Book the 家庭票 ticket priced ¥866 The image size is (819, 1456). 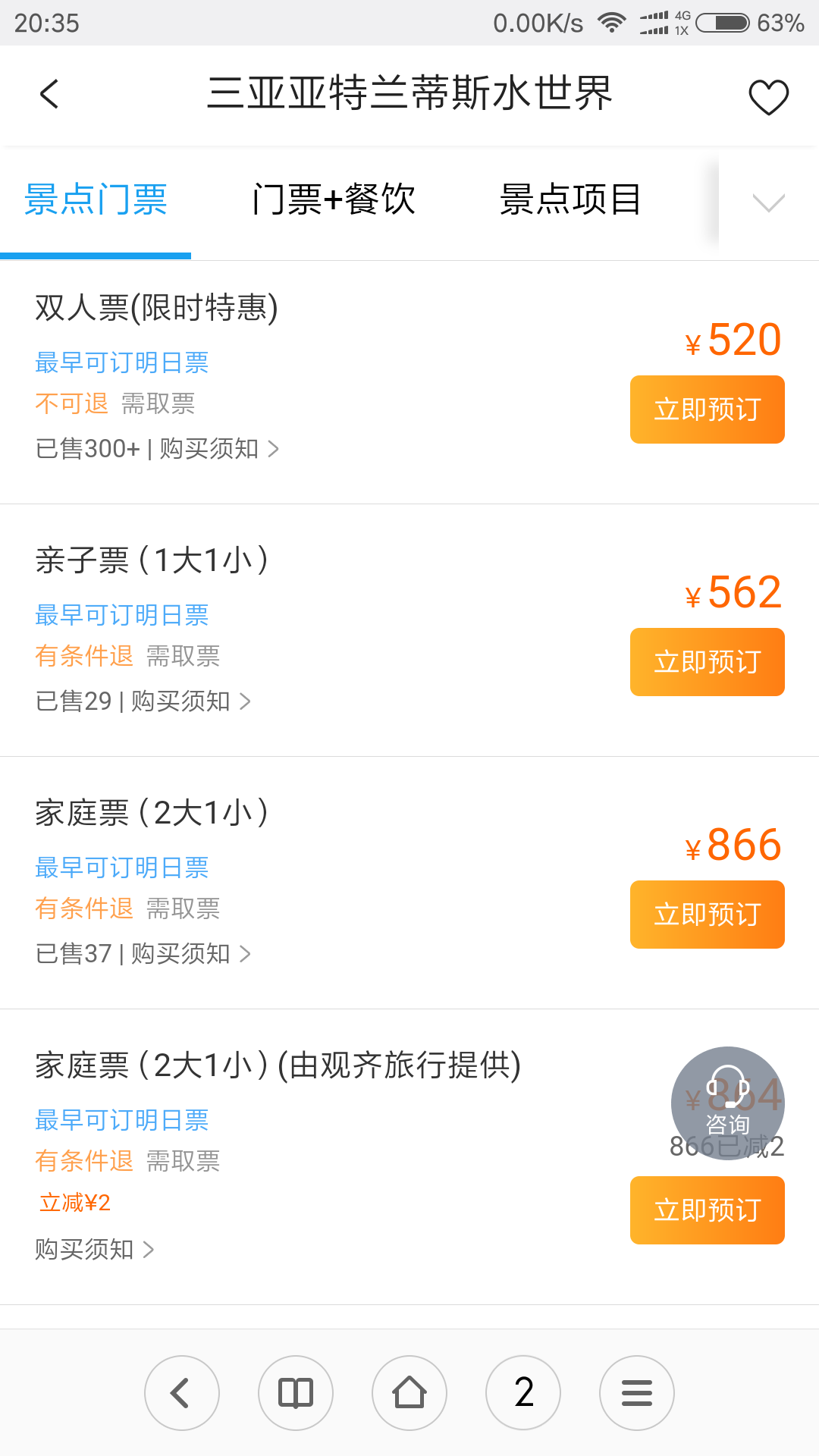pos(707,915)
